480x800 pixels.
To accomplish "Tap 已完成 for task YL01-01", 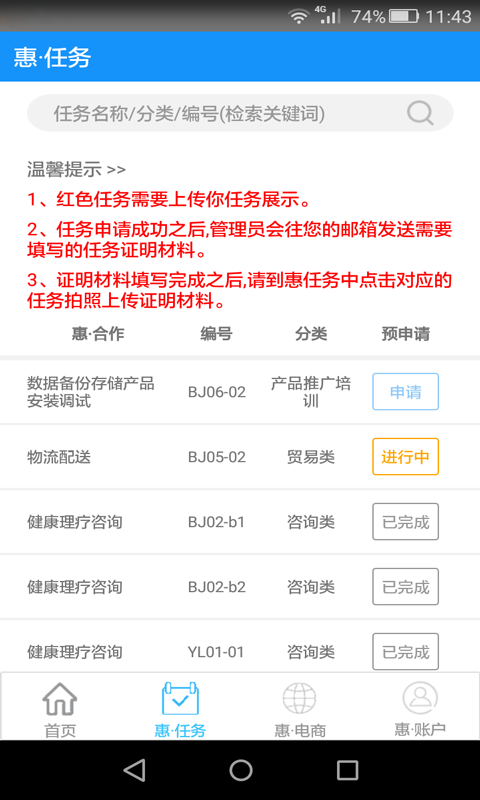I will click(x=406, y=652).
